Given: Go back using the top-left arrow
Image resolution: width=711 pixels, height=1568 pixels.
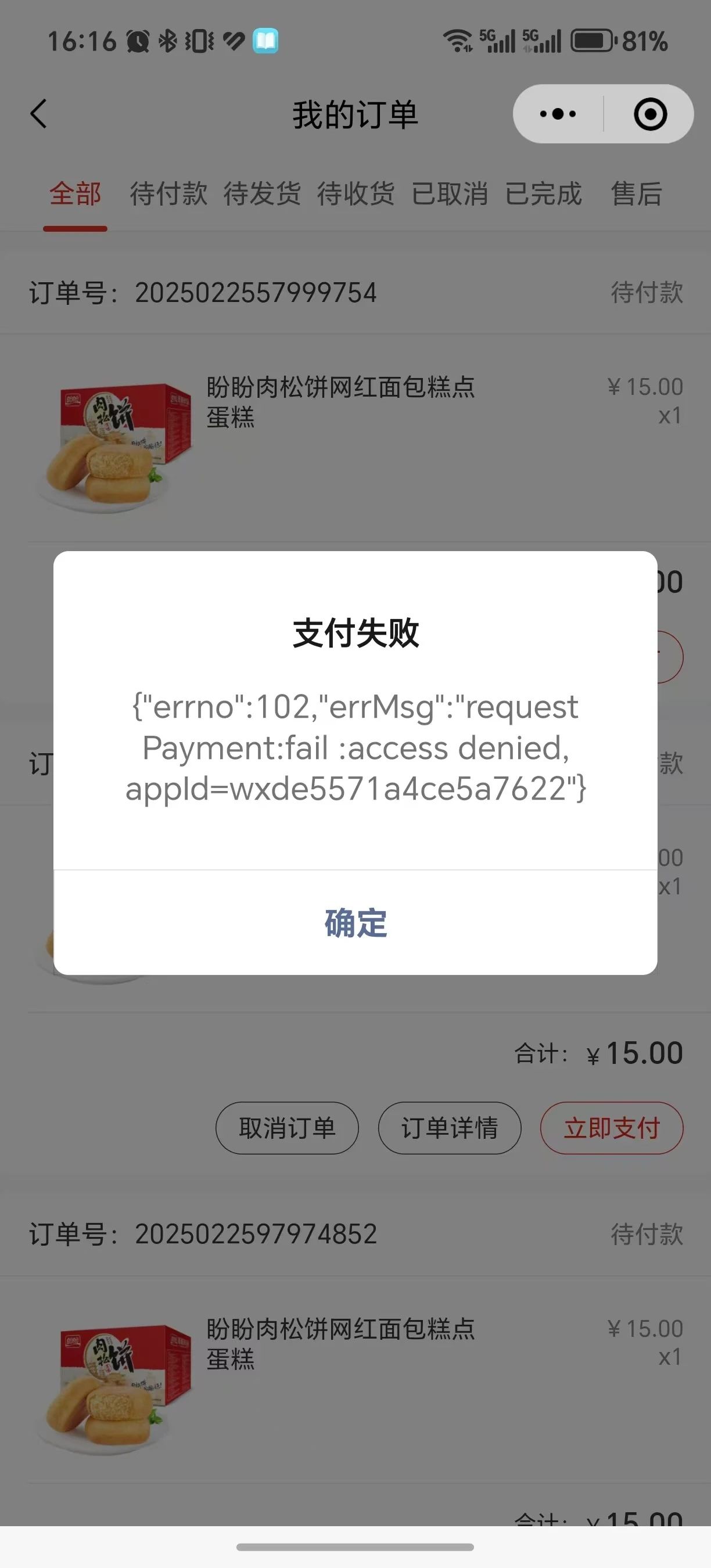Looking at the screenshot, I should pos(38,114).
